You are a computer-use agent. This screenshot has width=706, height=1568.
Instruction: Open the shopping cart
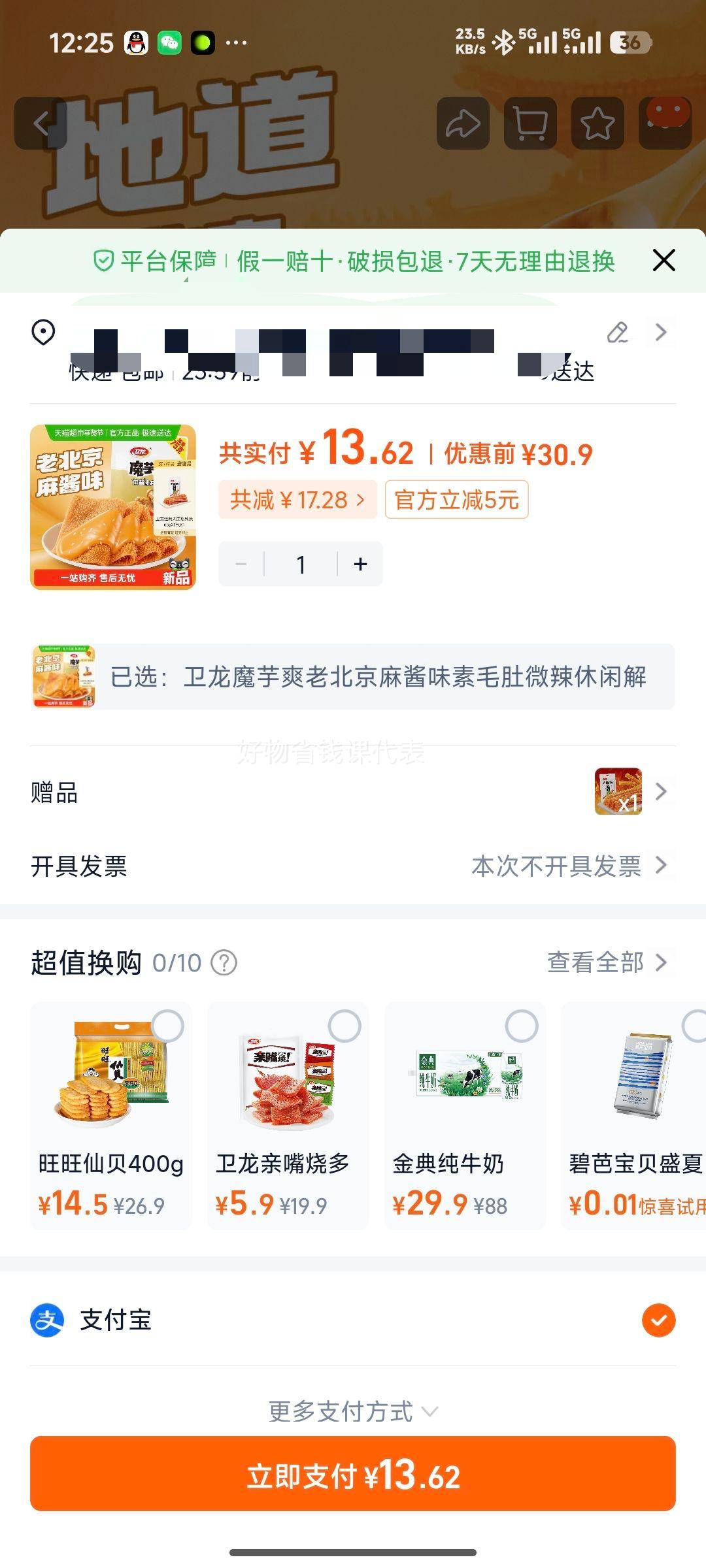(530, 123)
